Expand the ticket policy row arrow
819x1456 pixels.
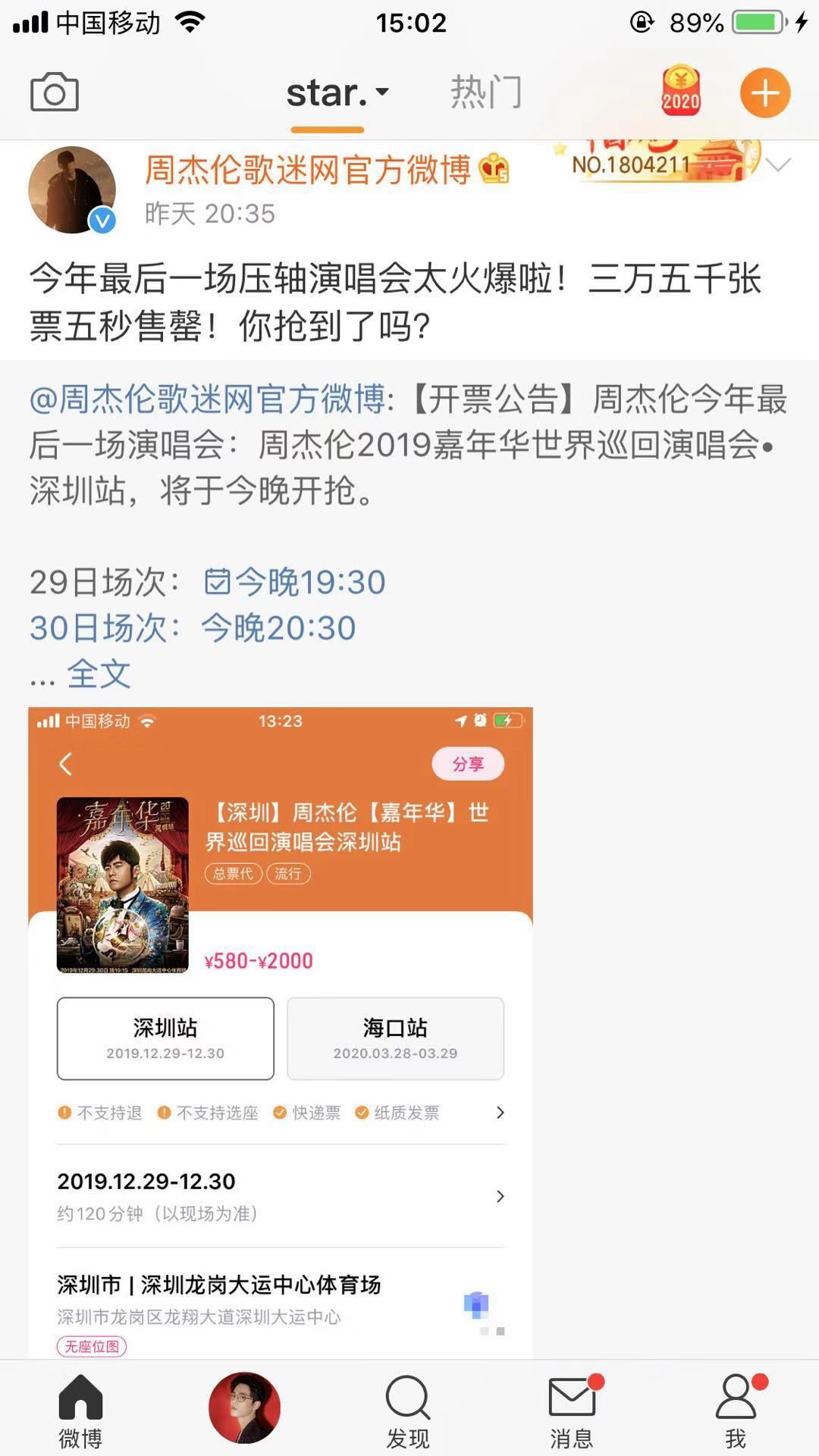coord(500,1113)
